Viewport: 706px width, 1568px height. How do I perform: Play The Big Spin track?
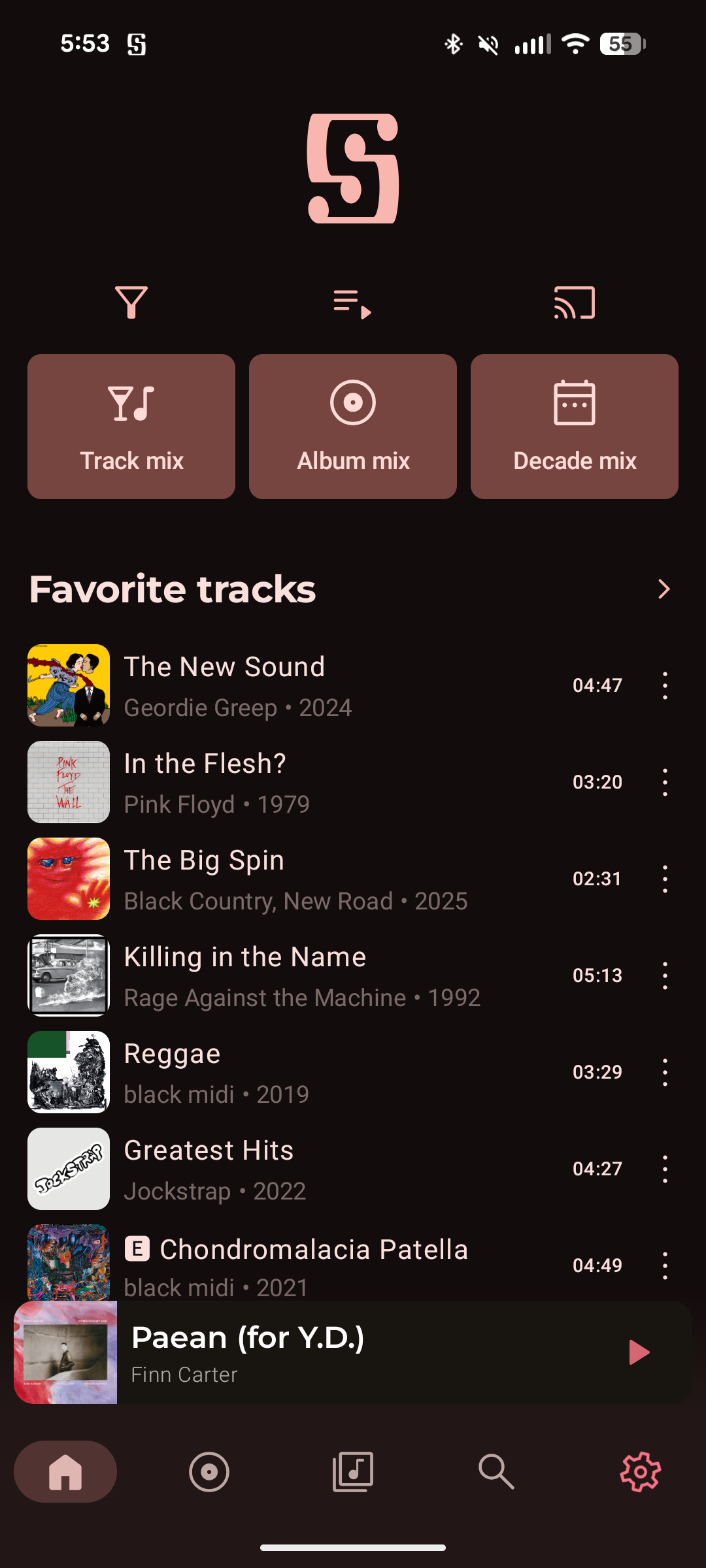pos(294,879)
